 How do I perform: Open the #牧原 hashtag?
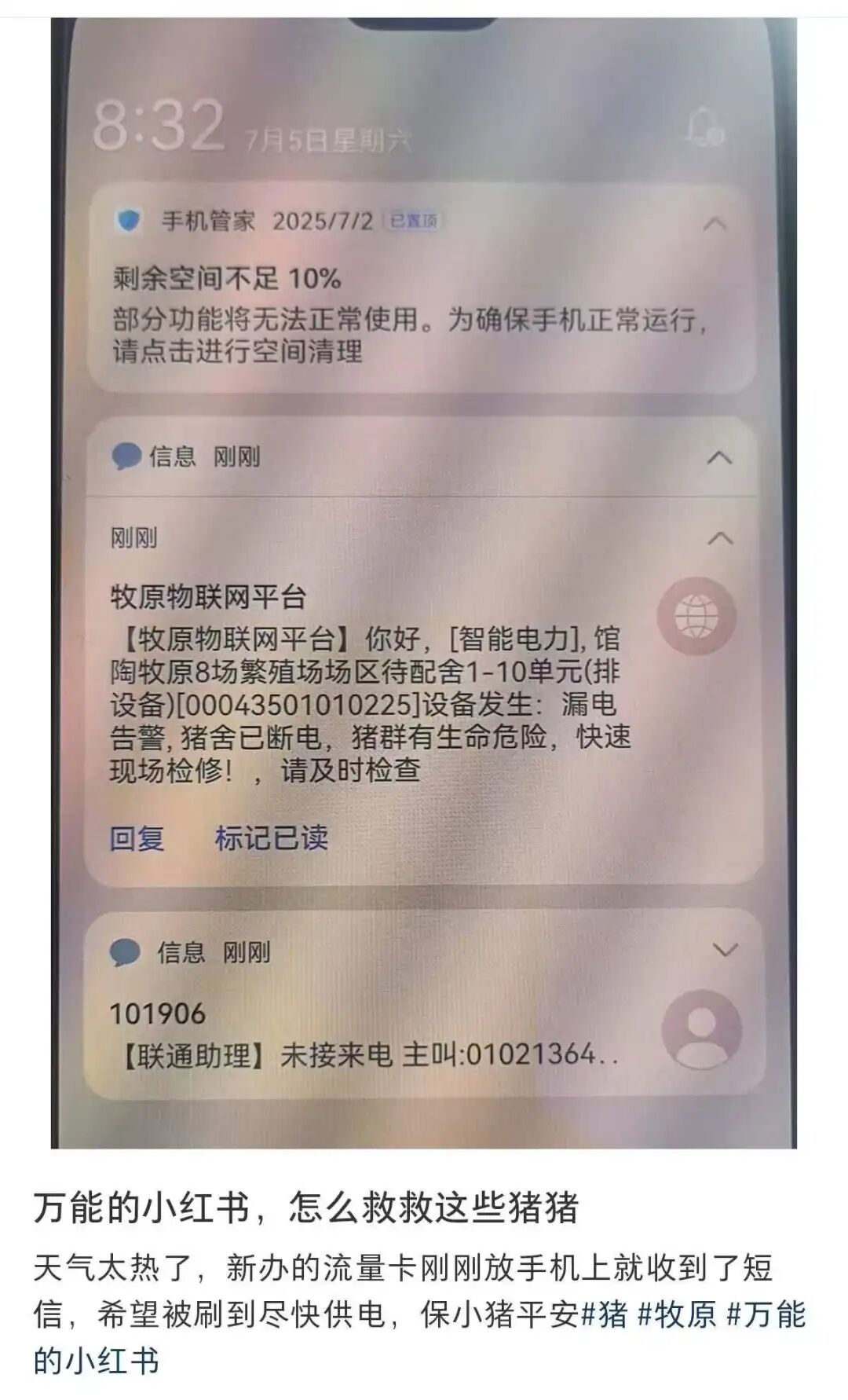[677, 1314]
